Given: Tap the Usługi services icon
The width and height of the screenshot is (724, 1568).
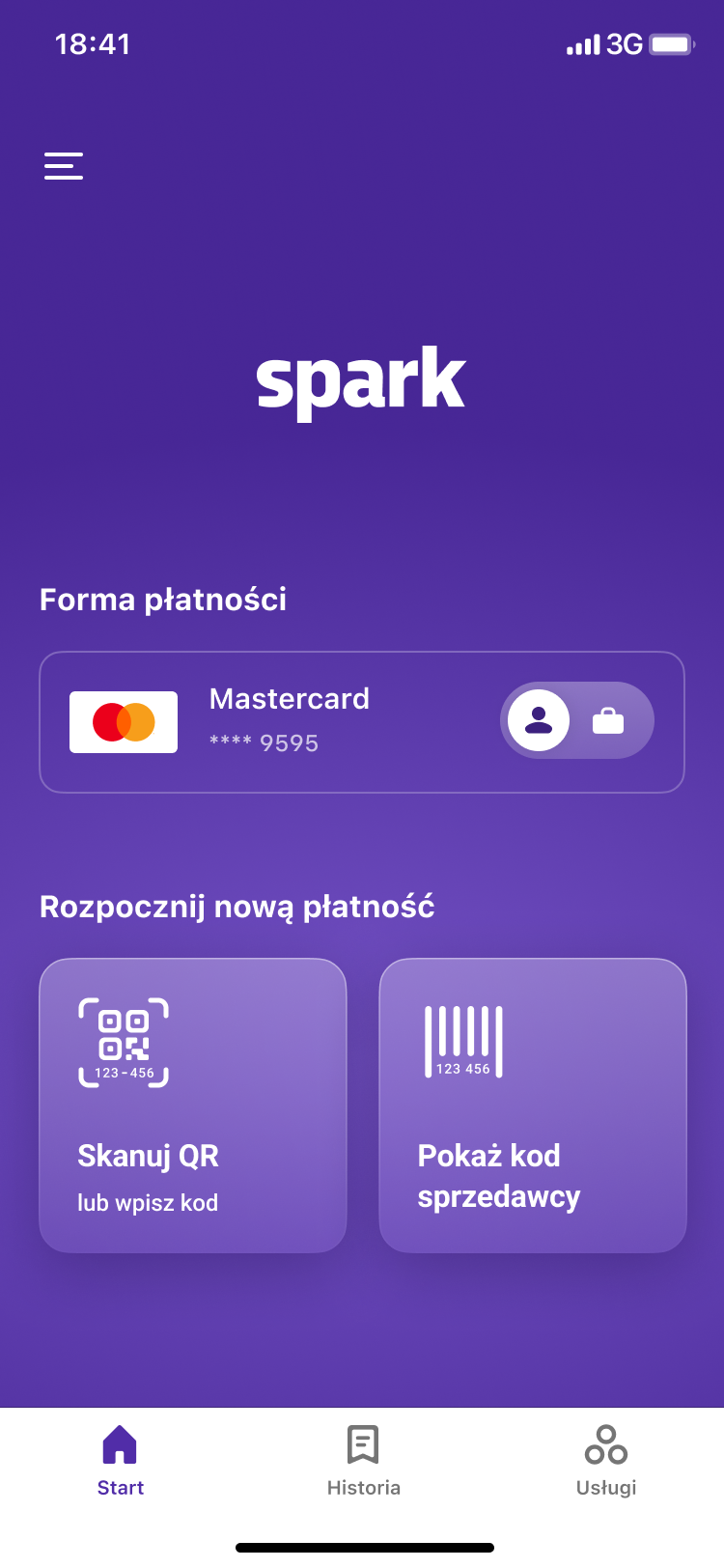Looking at the screenshot, I should click(x=605, y=1442).
